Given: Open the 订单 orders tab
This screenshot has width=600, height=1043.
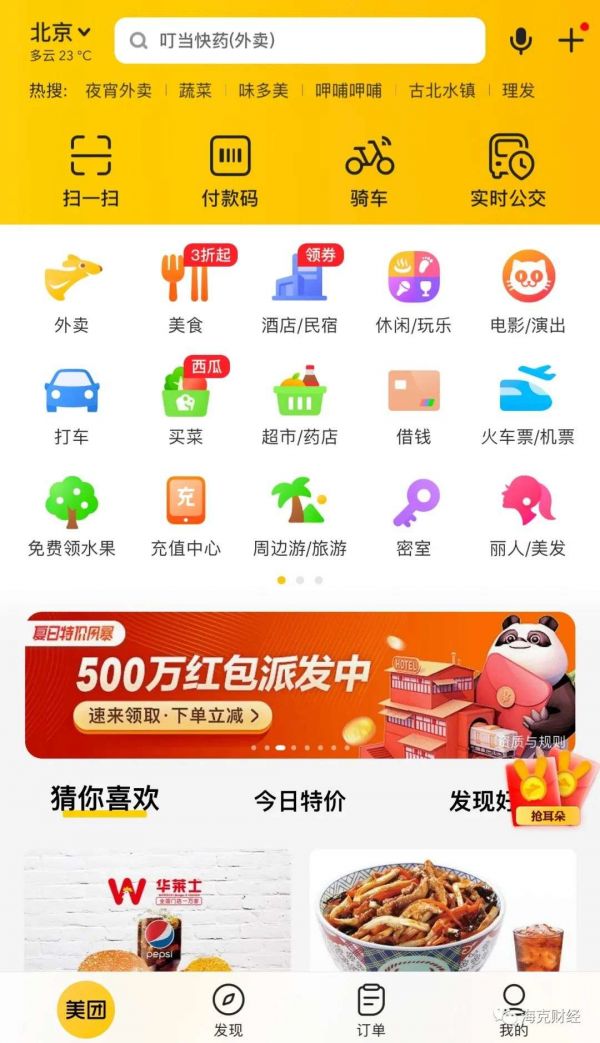Looking at the screenshot, I should (x=371, y=1010).
